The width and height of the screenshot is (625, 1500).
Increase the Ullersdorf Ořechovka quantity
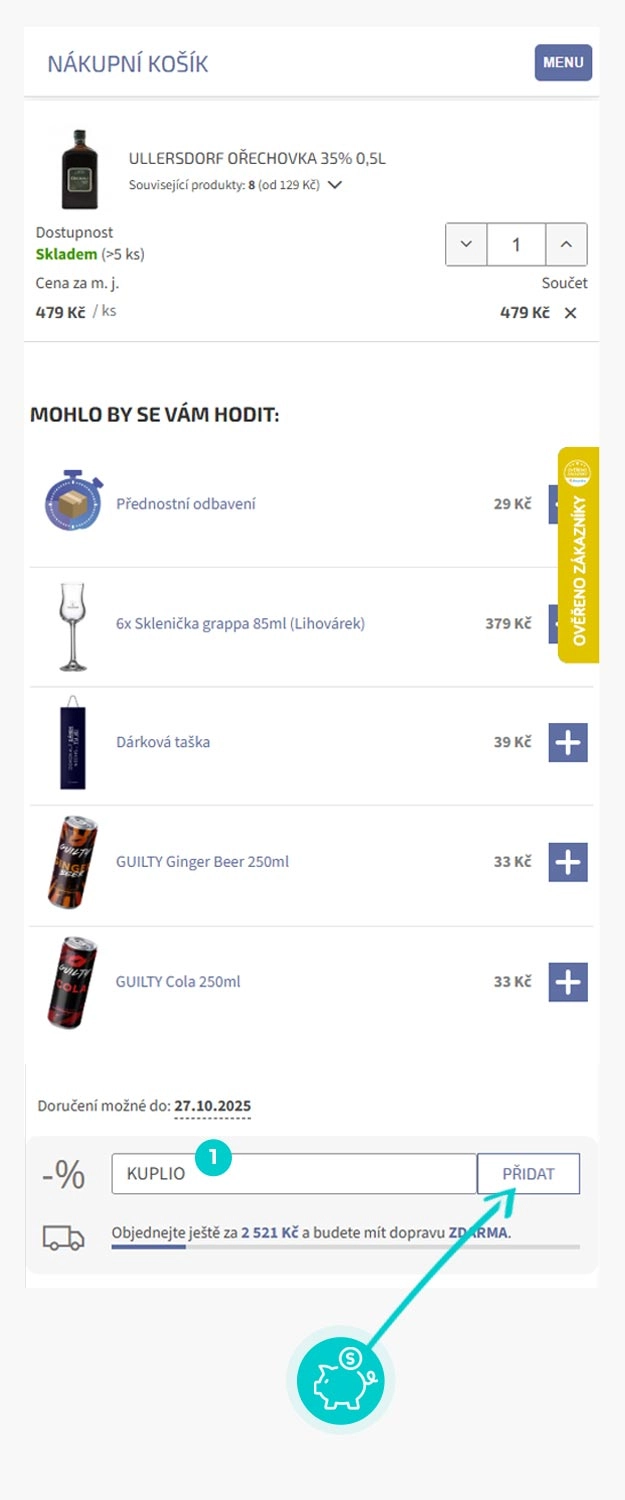point(566,244)
